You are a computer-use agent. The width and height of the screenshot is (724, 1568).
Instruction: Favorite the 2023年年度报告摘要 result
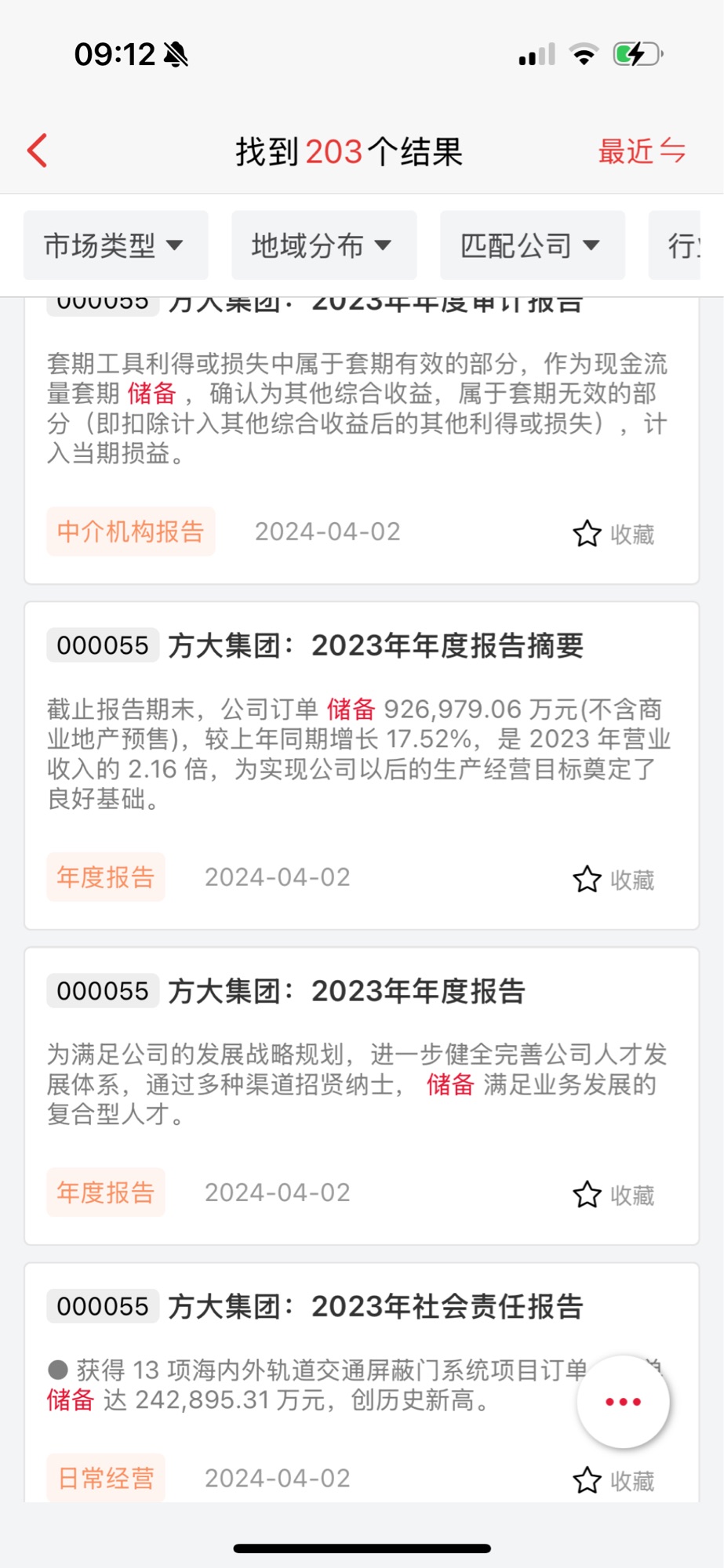pyautogui.click(x=613, y=880)
